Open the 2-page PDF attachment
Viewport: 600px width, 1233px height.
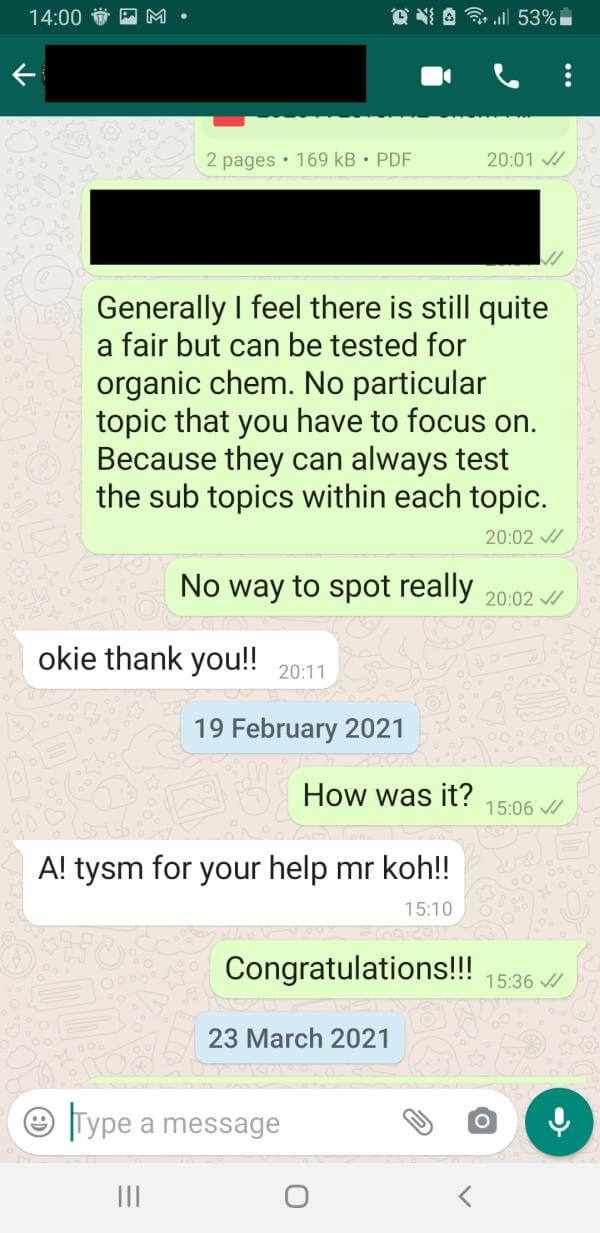pyautogui.click(x=386, y=145)
